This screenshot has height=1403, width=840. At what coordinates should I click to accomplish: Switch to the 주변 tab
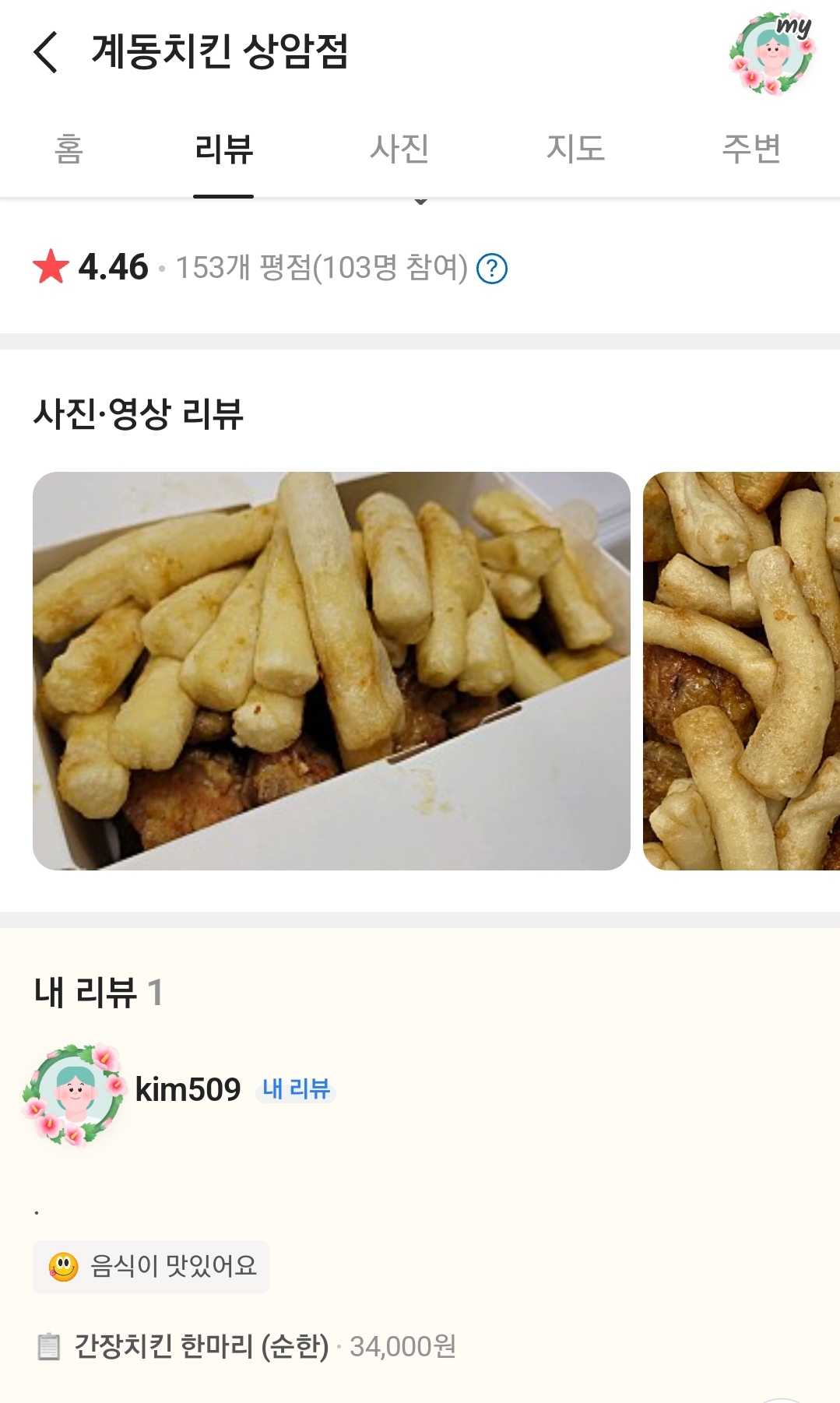(x=751, y=149)
